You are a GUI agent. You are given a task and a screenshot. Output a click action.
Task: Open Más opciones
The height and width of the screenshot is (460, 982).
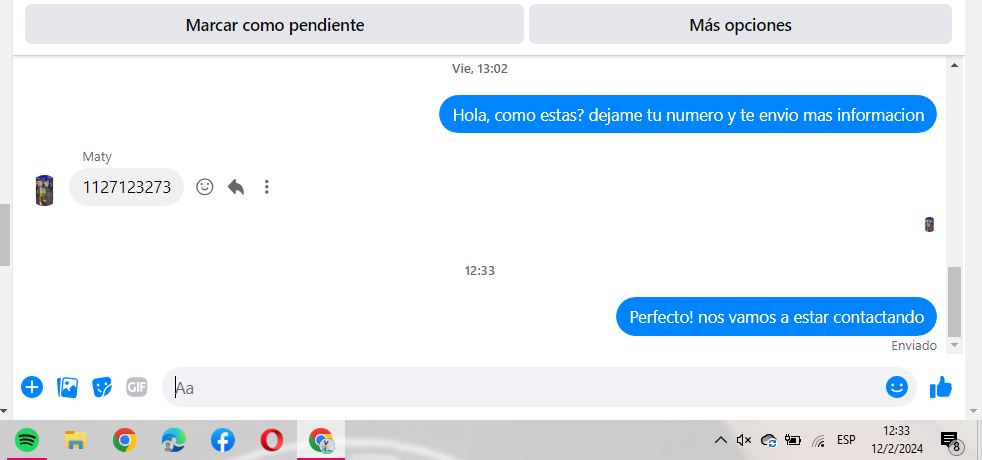point(740,25)
